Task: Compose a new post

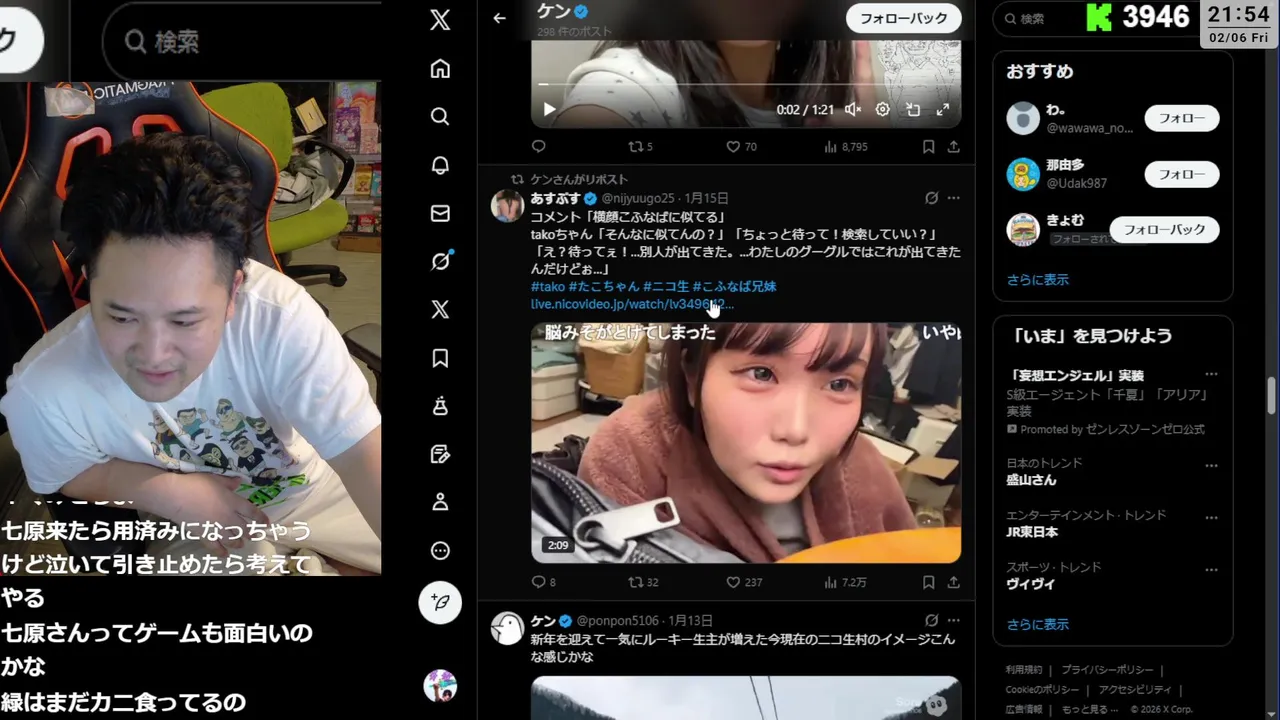Action: click(x=440, y=602)
